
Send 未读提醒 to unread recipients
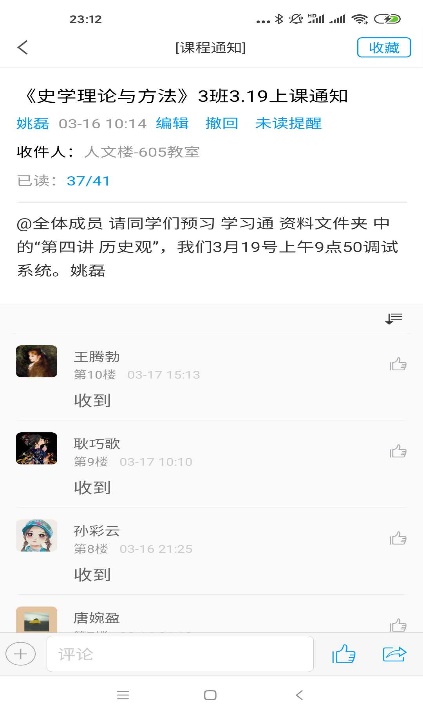288,123
